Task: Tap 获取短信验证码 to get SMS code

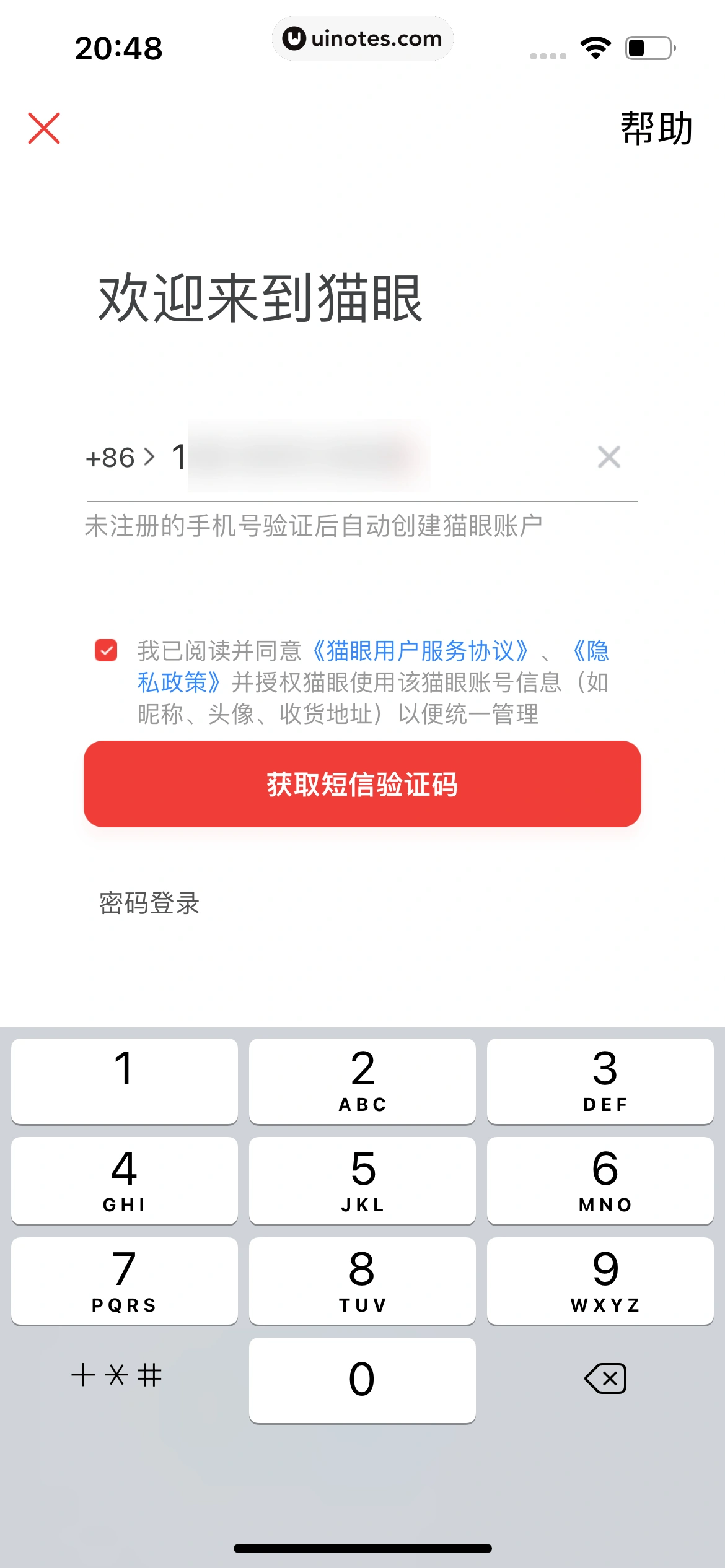Action: [x=362, y=784]
